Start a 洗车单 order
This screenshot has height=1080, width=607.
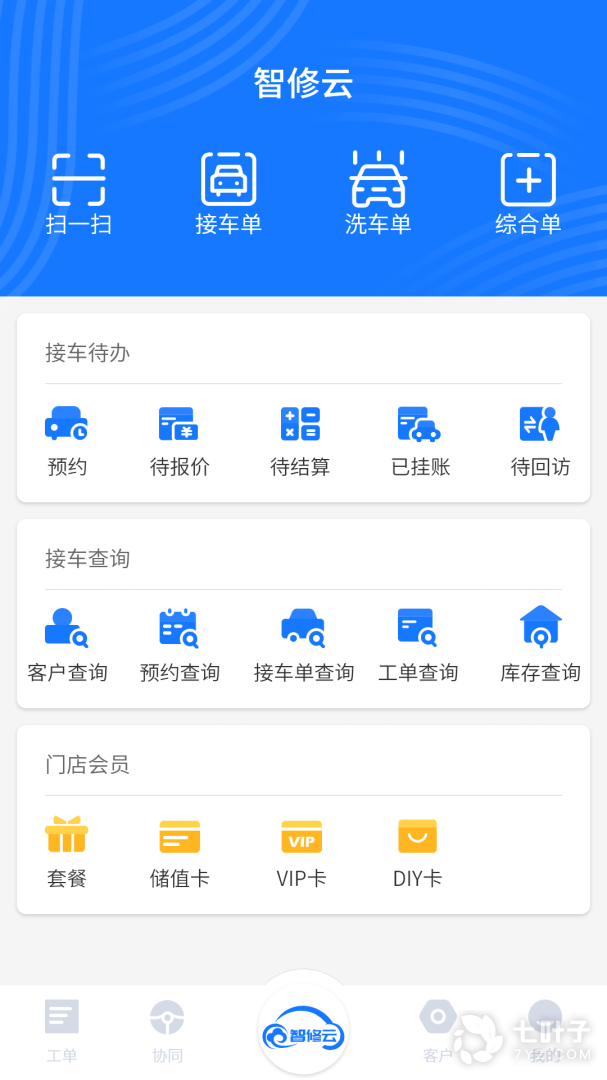pos(378,193)
